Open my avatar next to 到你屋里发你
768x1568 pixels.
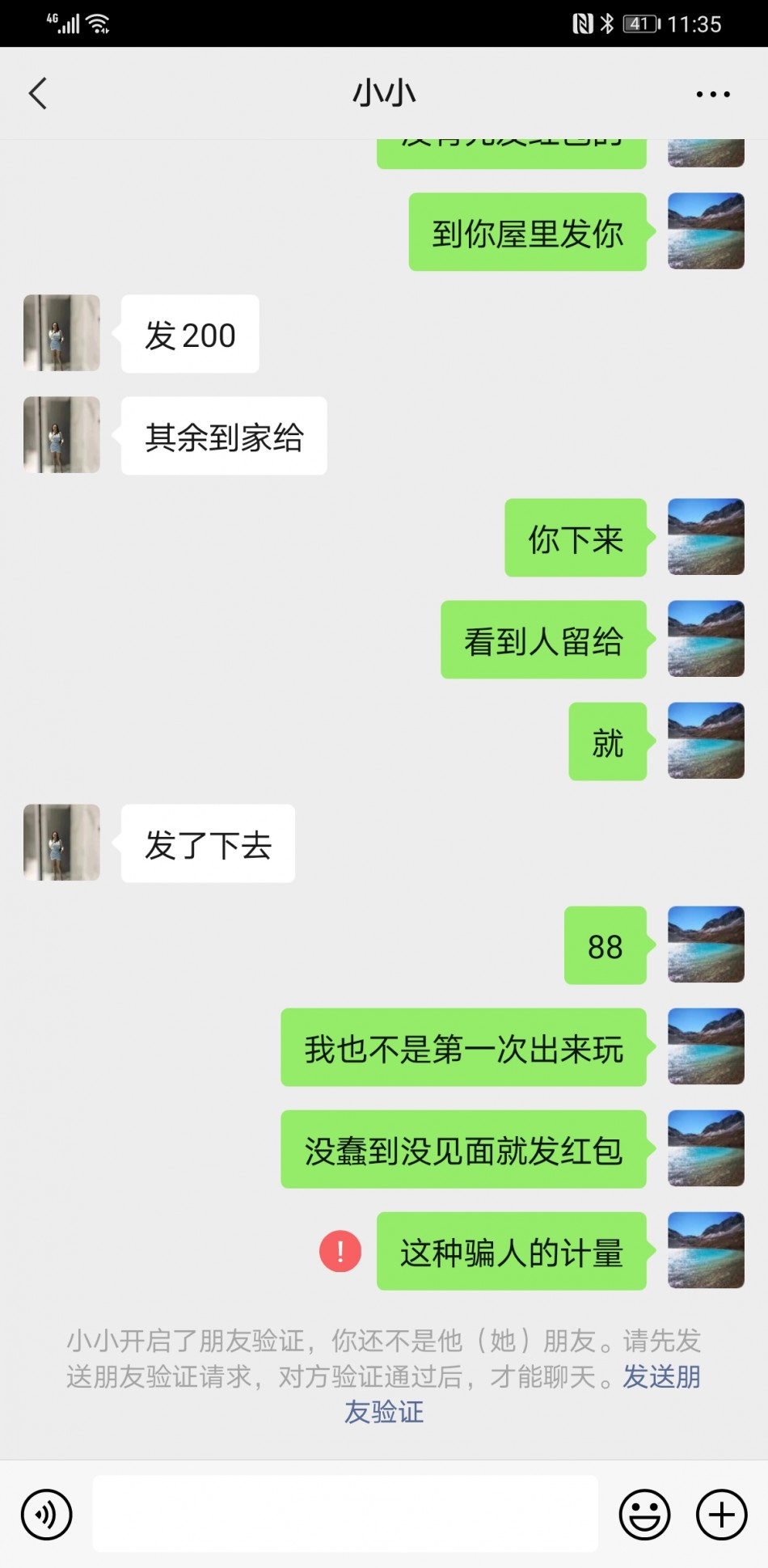coord(706,231)
